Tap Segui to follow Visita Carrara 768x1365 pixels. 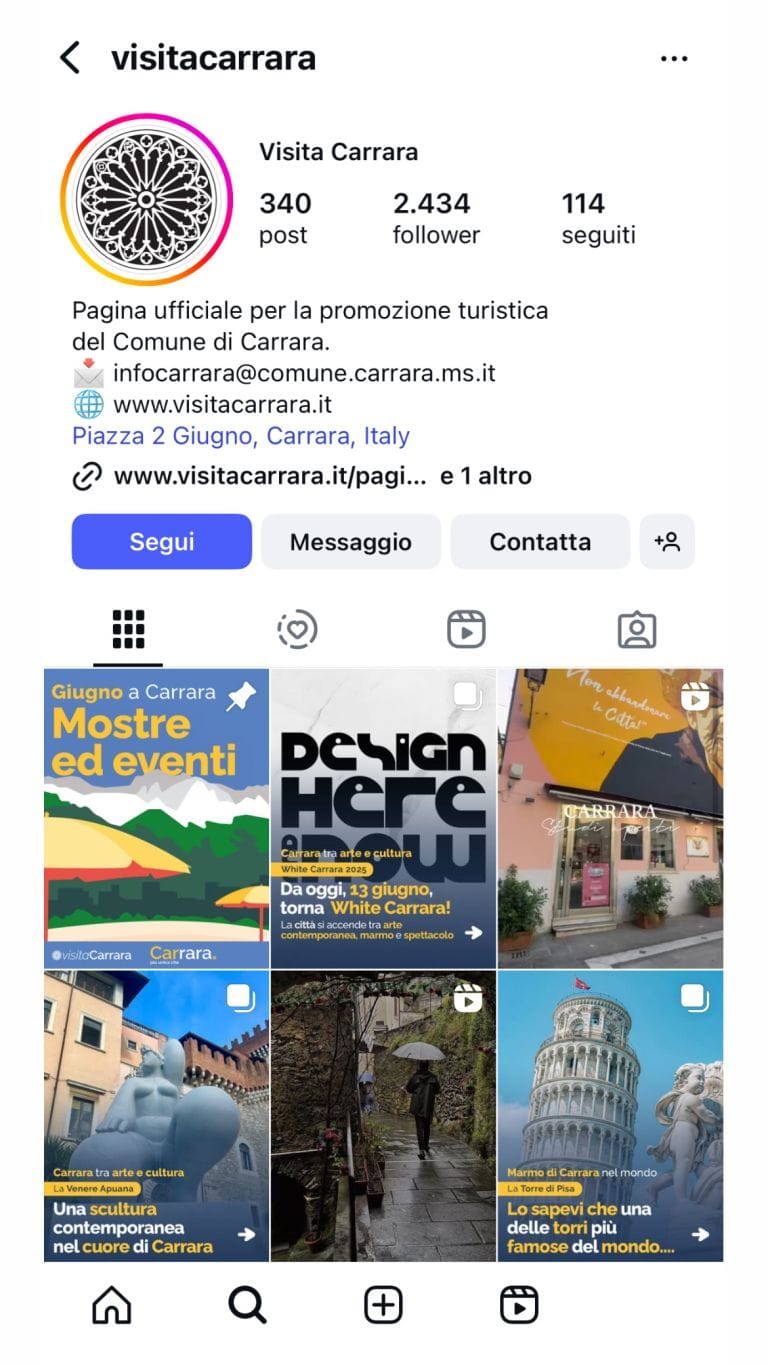point(161,542)
